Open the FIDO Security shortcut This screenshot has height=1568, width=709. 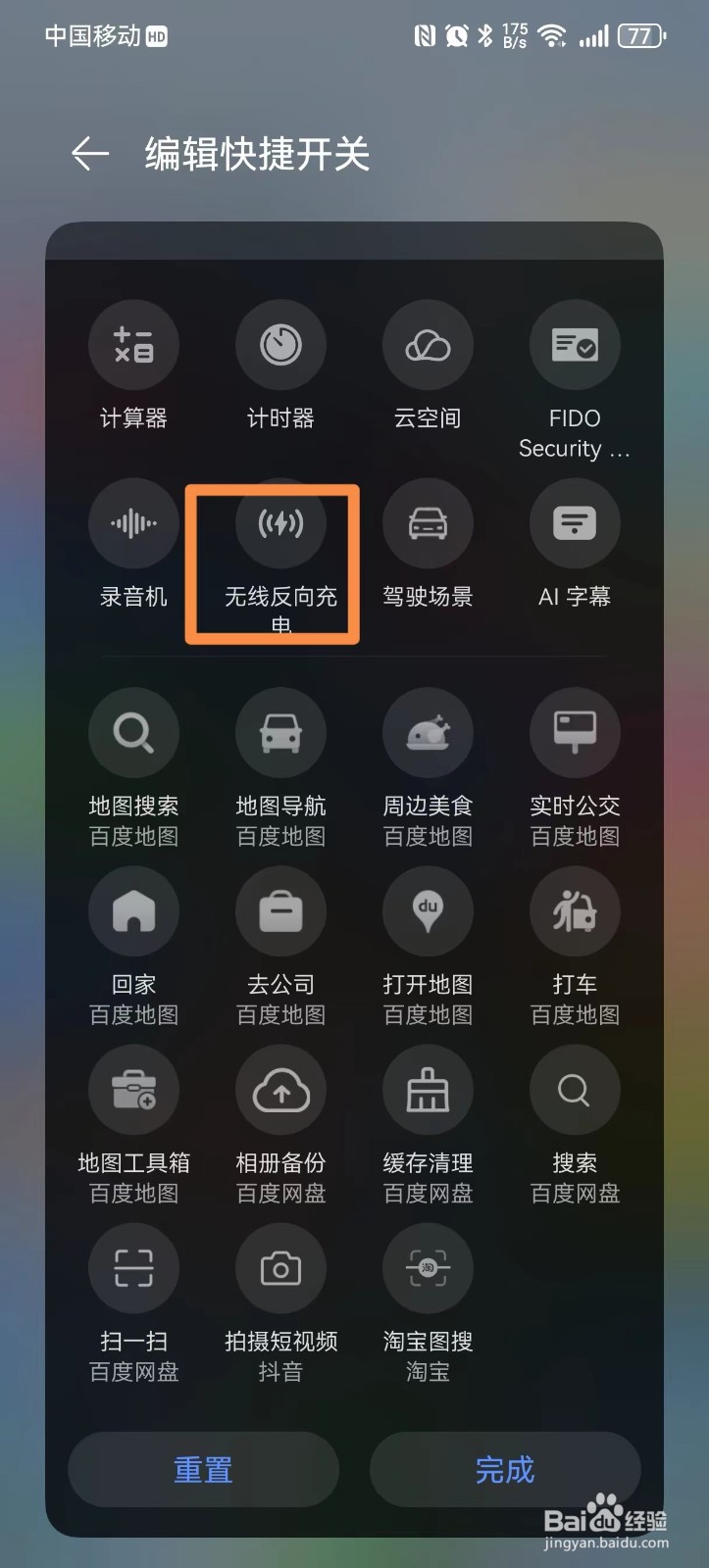575,344
